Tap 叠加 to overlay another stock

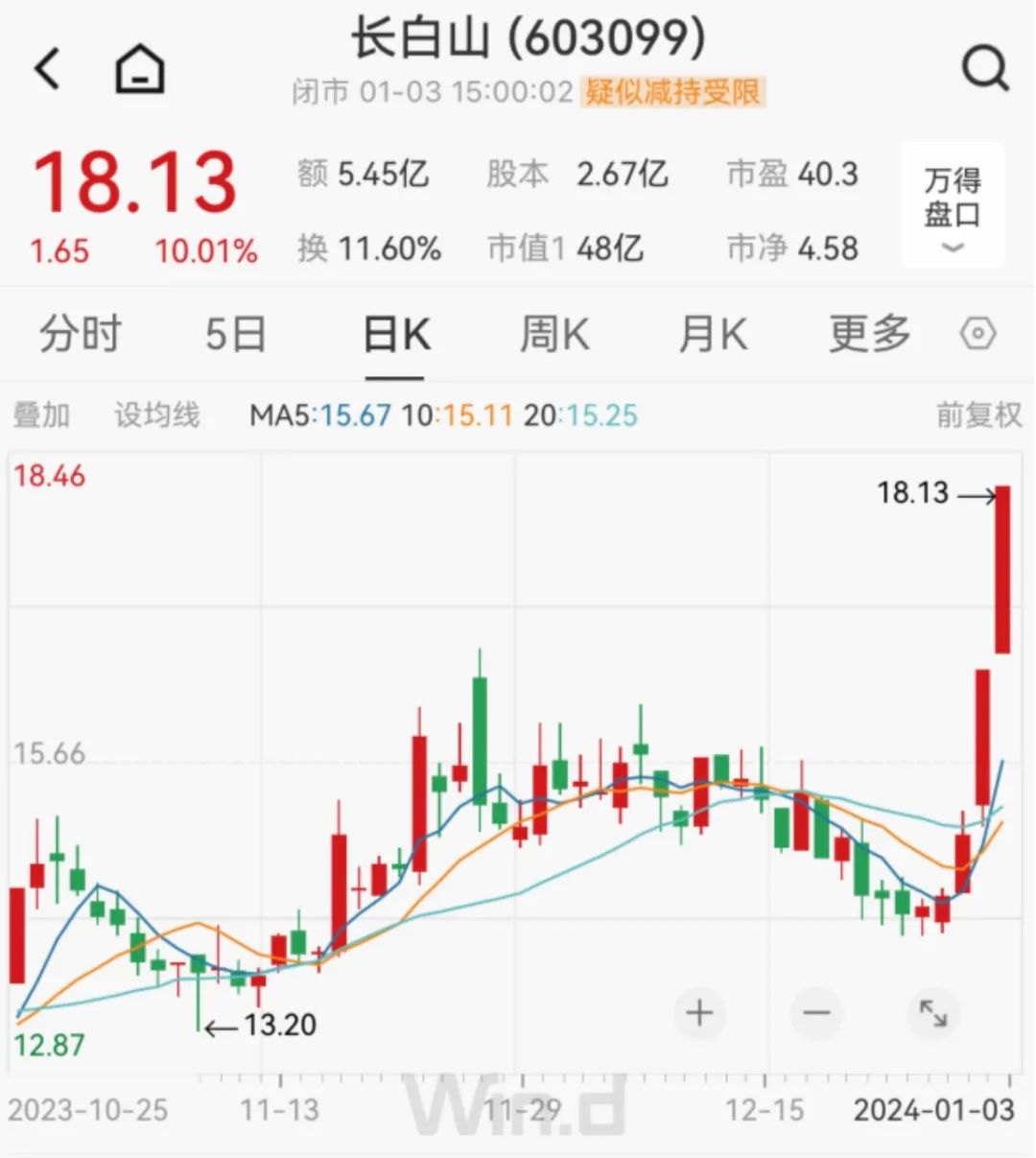point(41,415)
